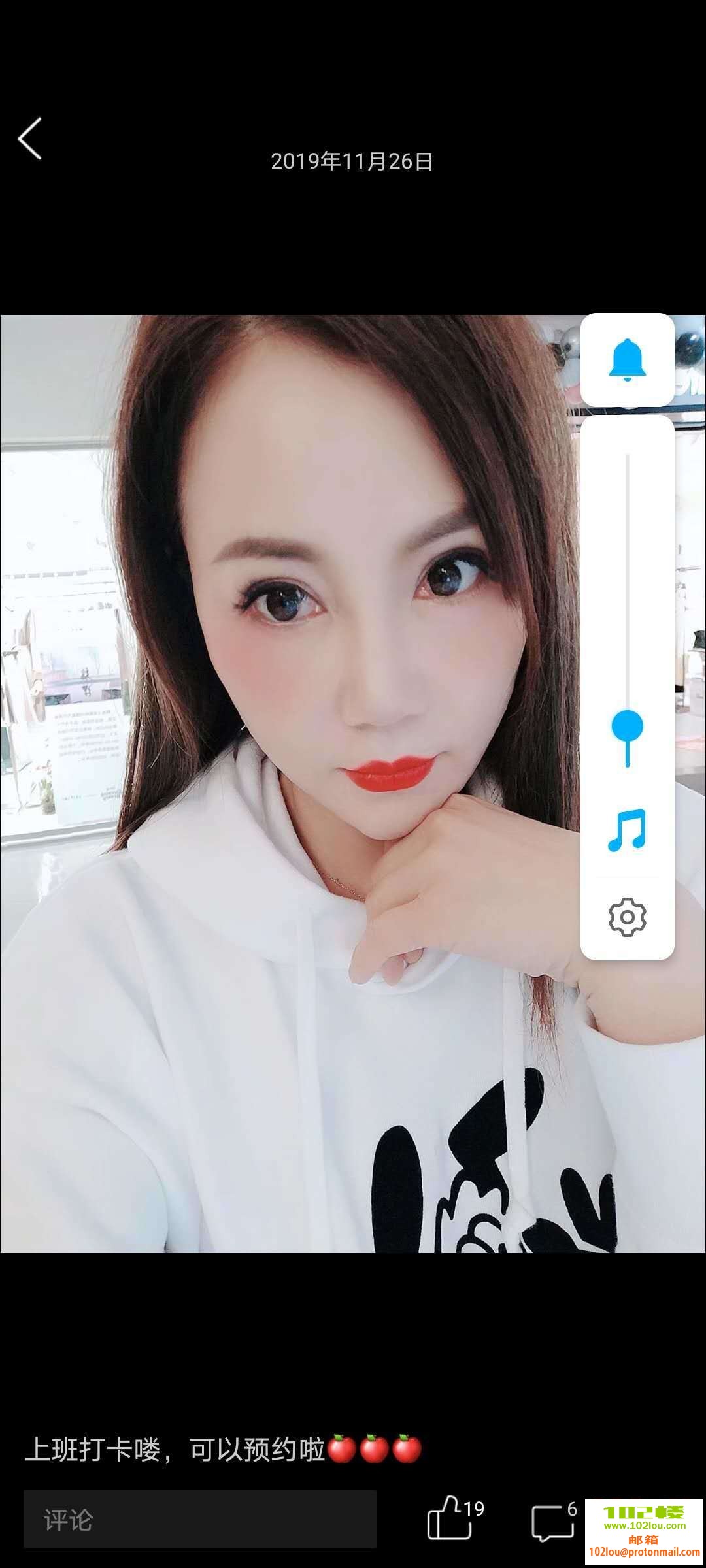Adjust the volume slider level

[627, 727]
